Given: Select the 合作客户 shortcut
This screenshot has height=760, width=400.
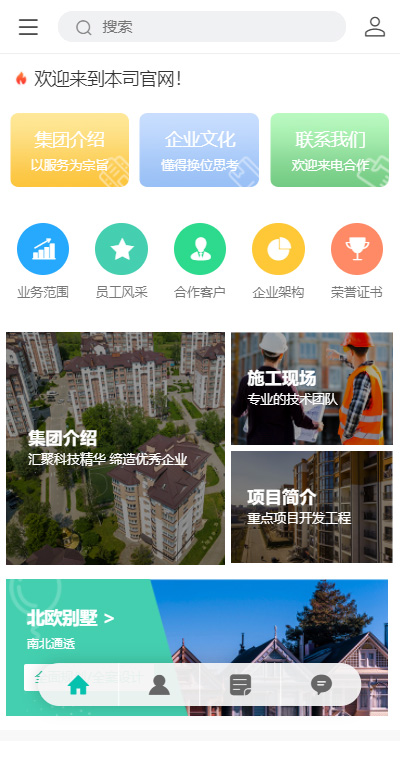Looking at the screenshot, I should (x=200, y=261).
